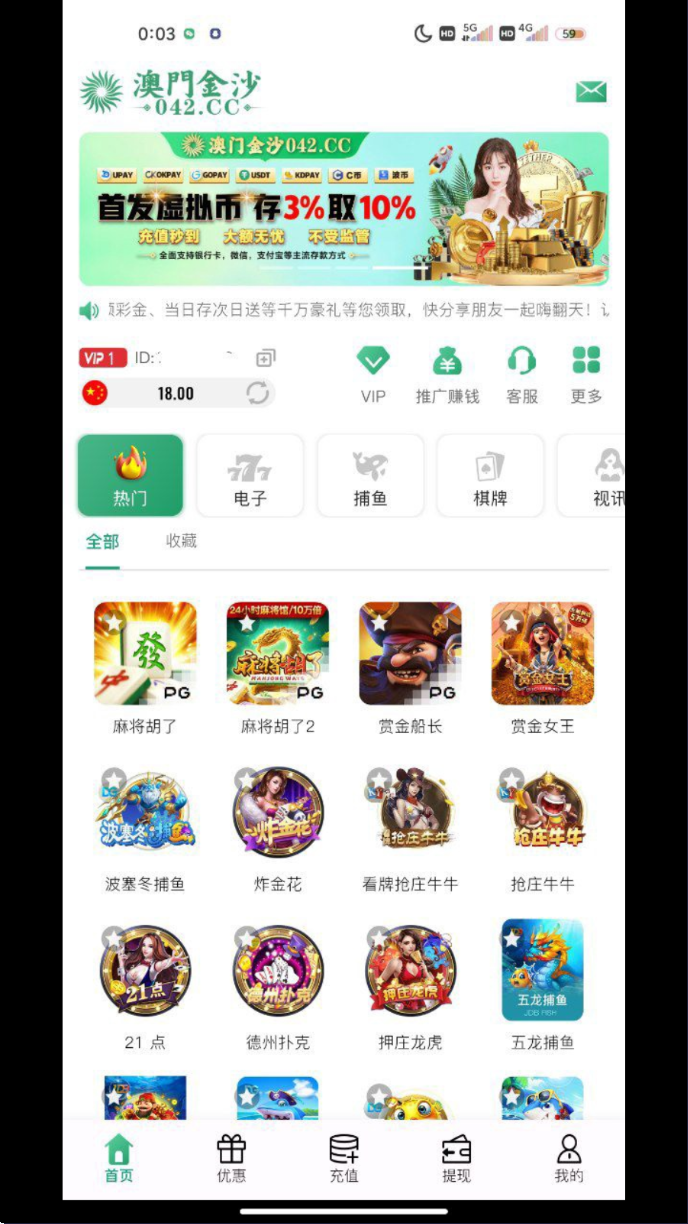The width and height of the screenshot is (688, 1224).
Task: Open the 更多 menu
Action: [x=586, y=374]
